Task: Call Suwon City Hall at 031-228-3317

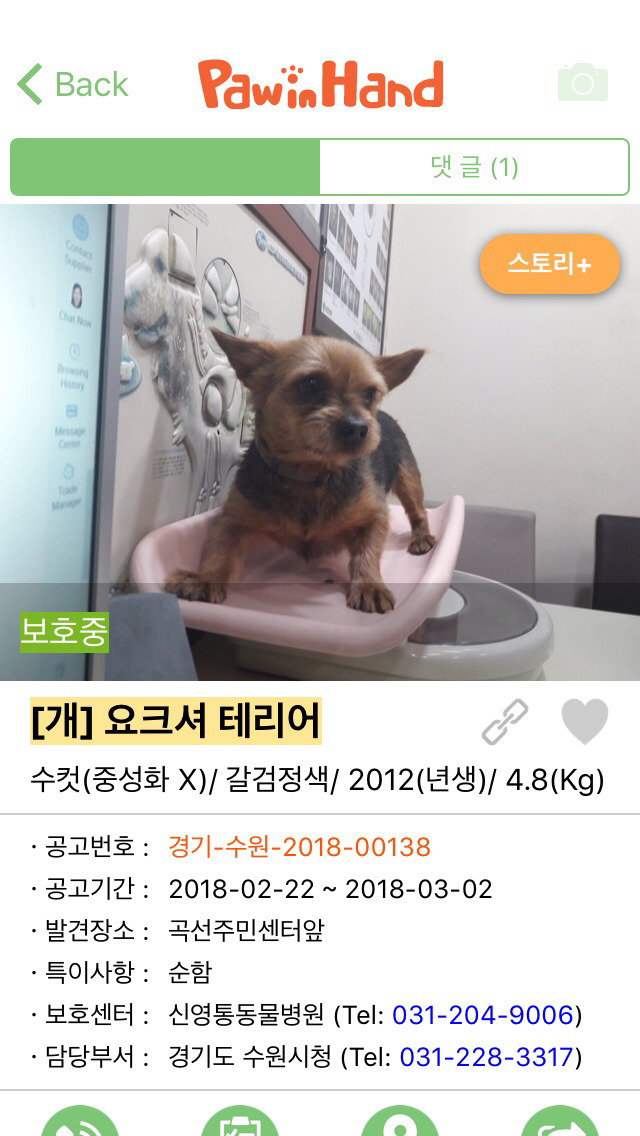Action: pos(490,1057)
